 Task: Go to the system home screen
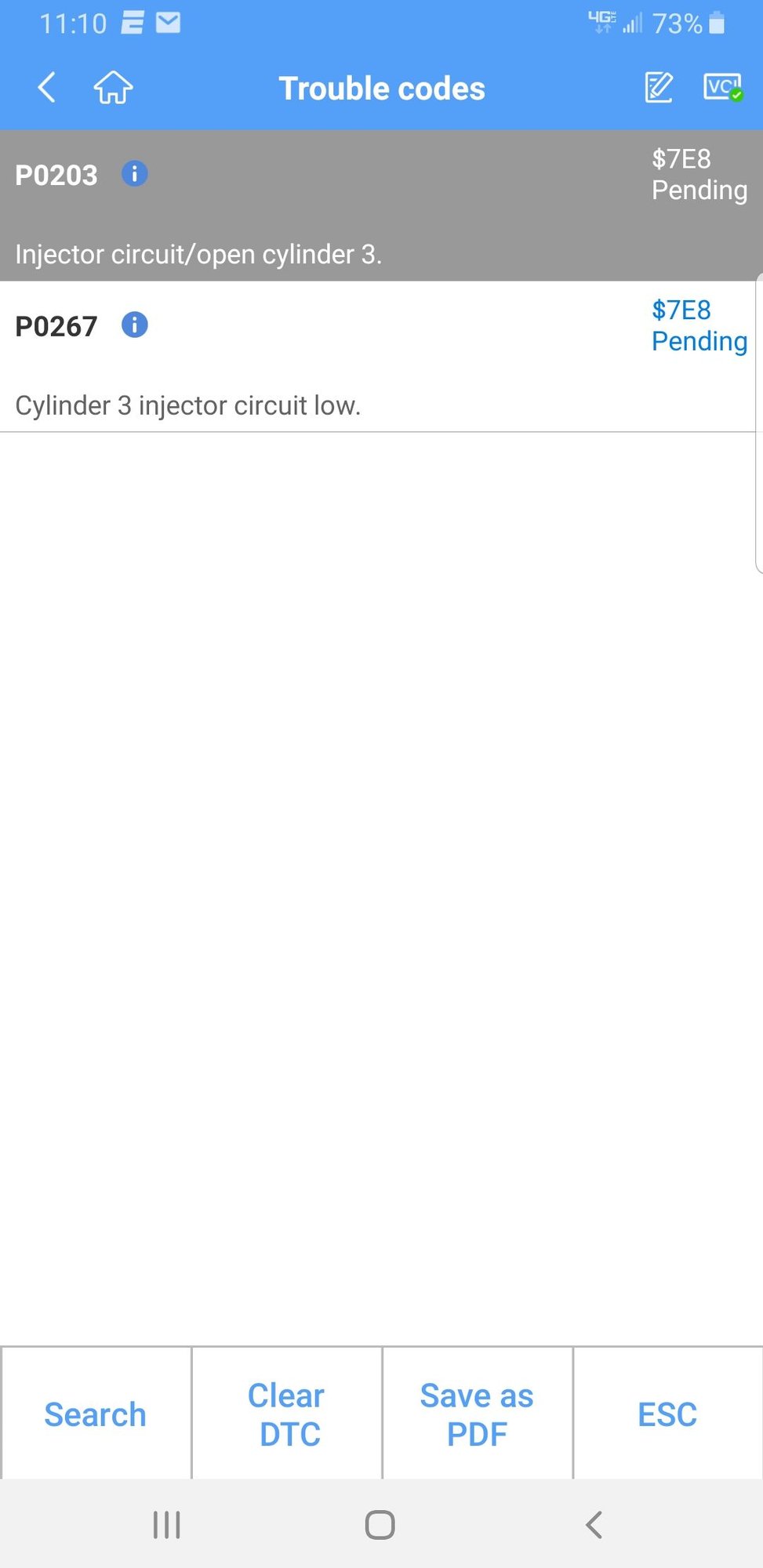click(380, 1525)
